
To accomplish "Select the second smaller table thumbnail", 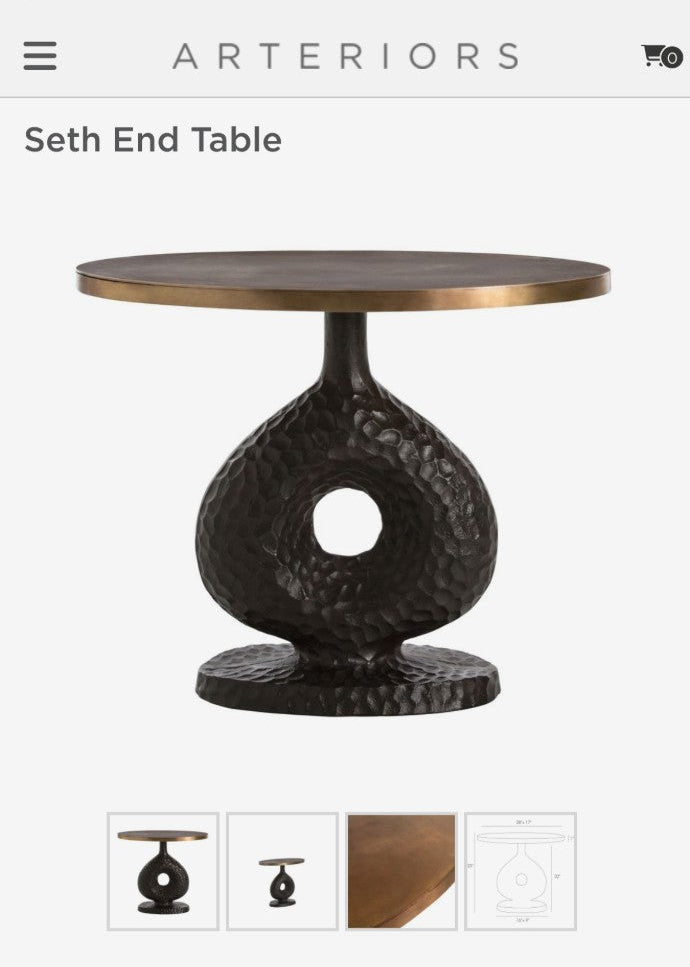I will (x=282, y=871).
